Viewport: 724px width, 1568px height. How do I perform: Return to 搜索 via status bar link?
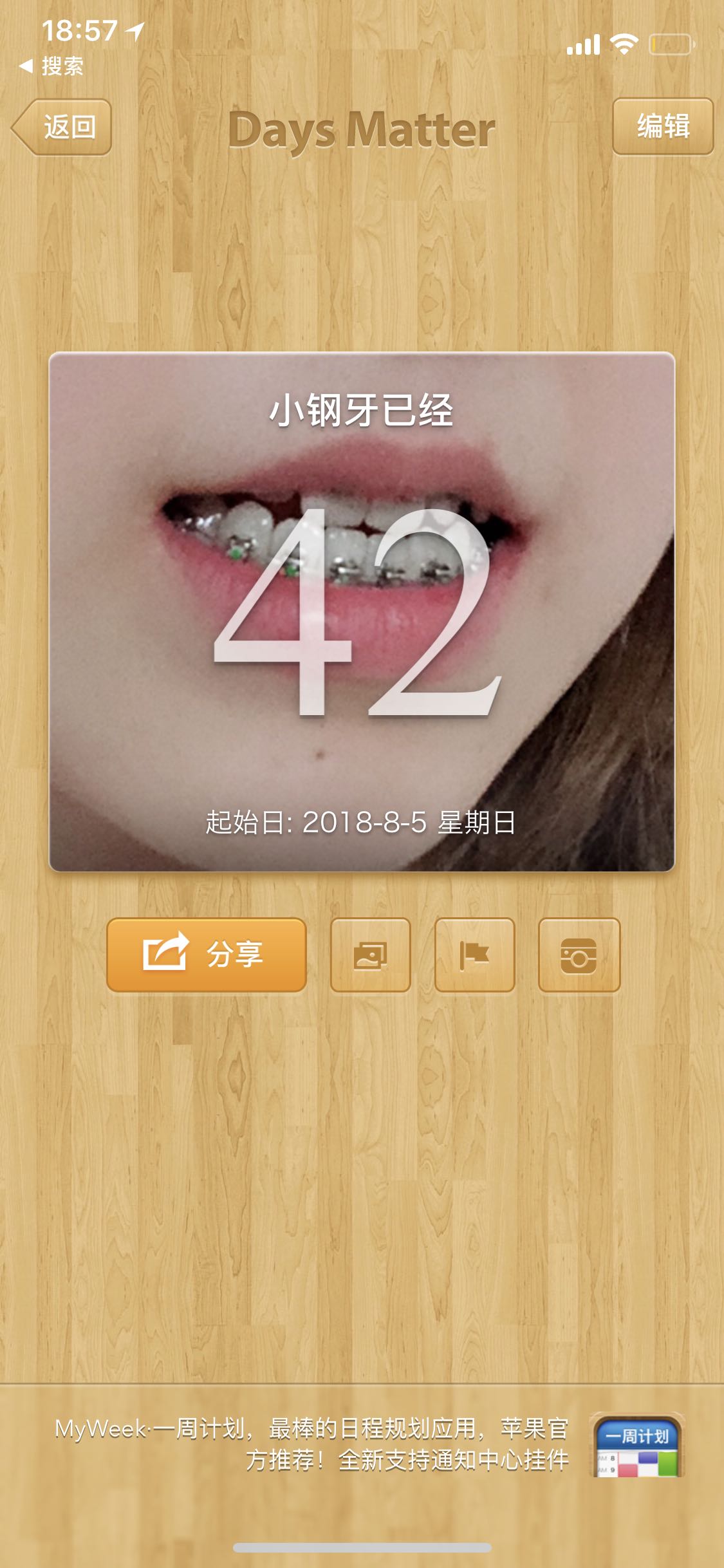click(x=53, y=66)
